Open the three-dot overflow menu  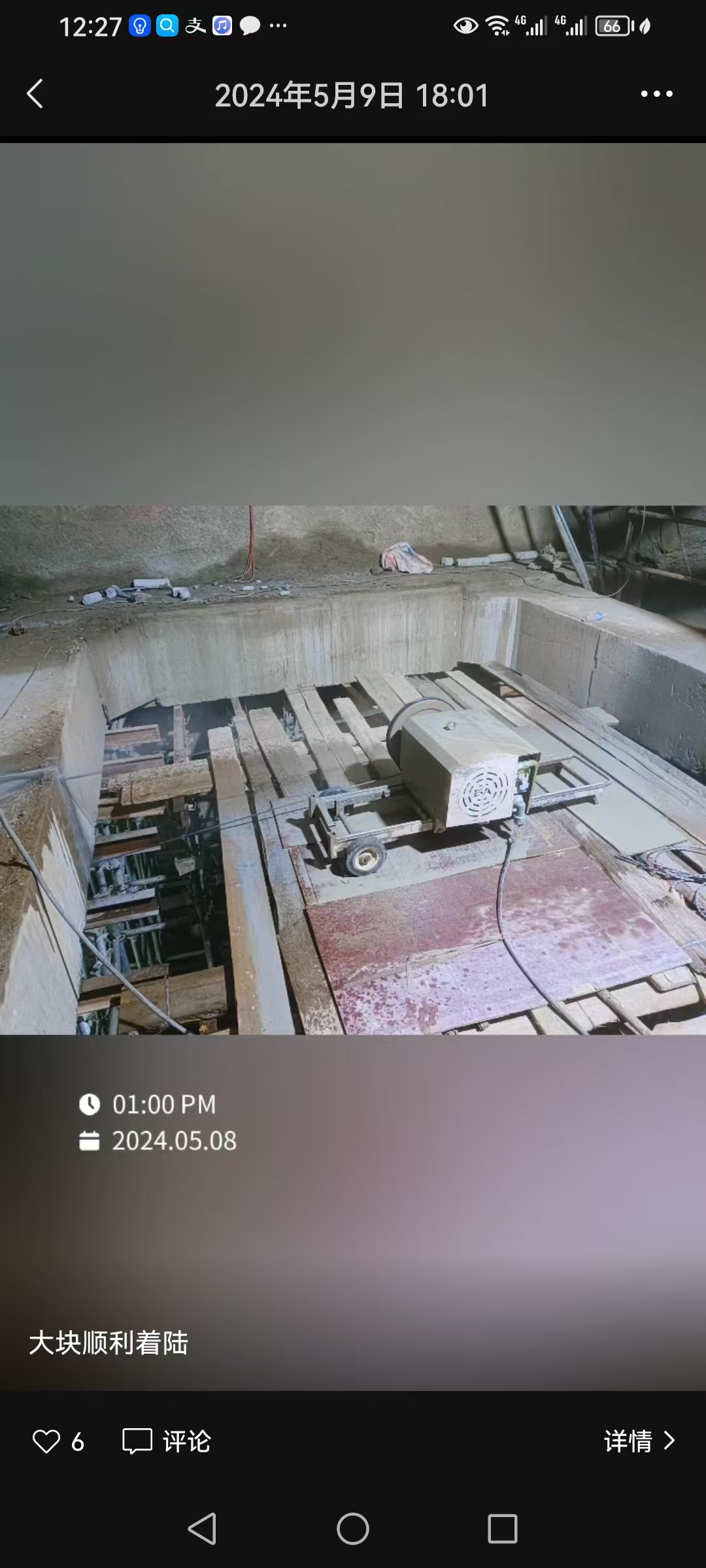[x=656, y=94]
